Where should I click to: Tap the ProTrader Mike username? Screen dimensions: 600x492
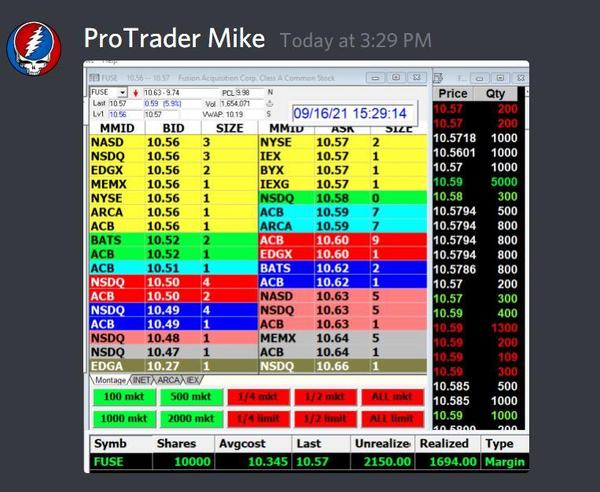point(174,39)
